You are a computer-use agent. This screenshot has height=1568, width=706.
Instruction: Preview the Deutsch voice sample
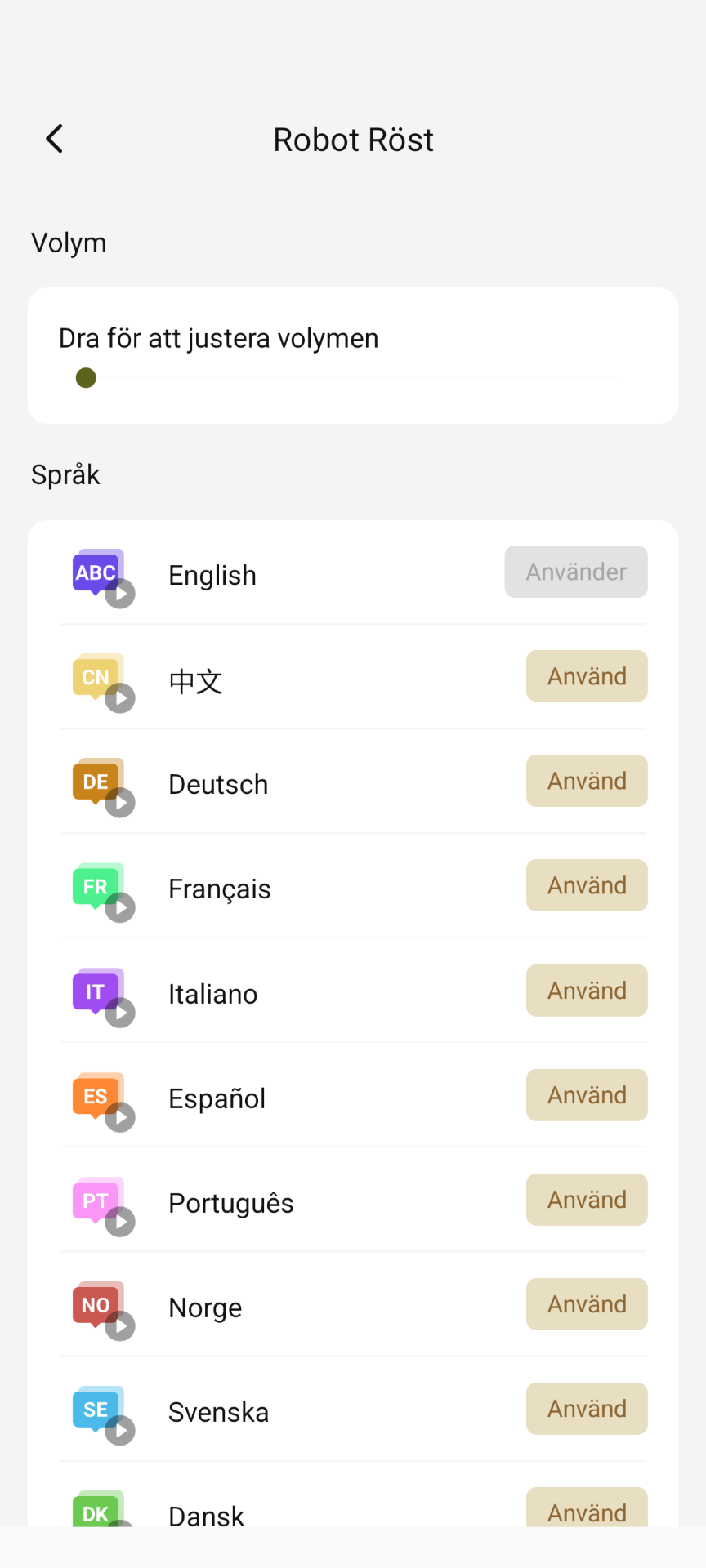[120, 803]
